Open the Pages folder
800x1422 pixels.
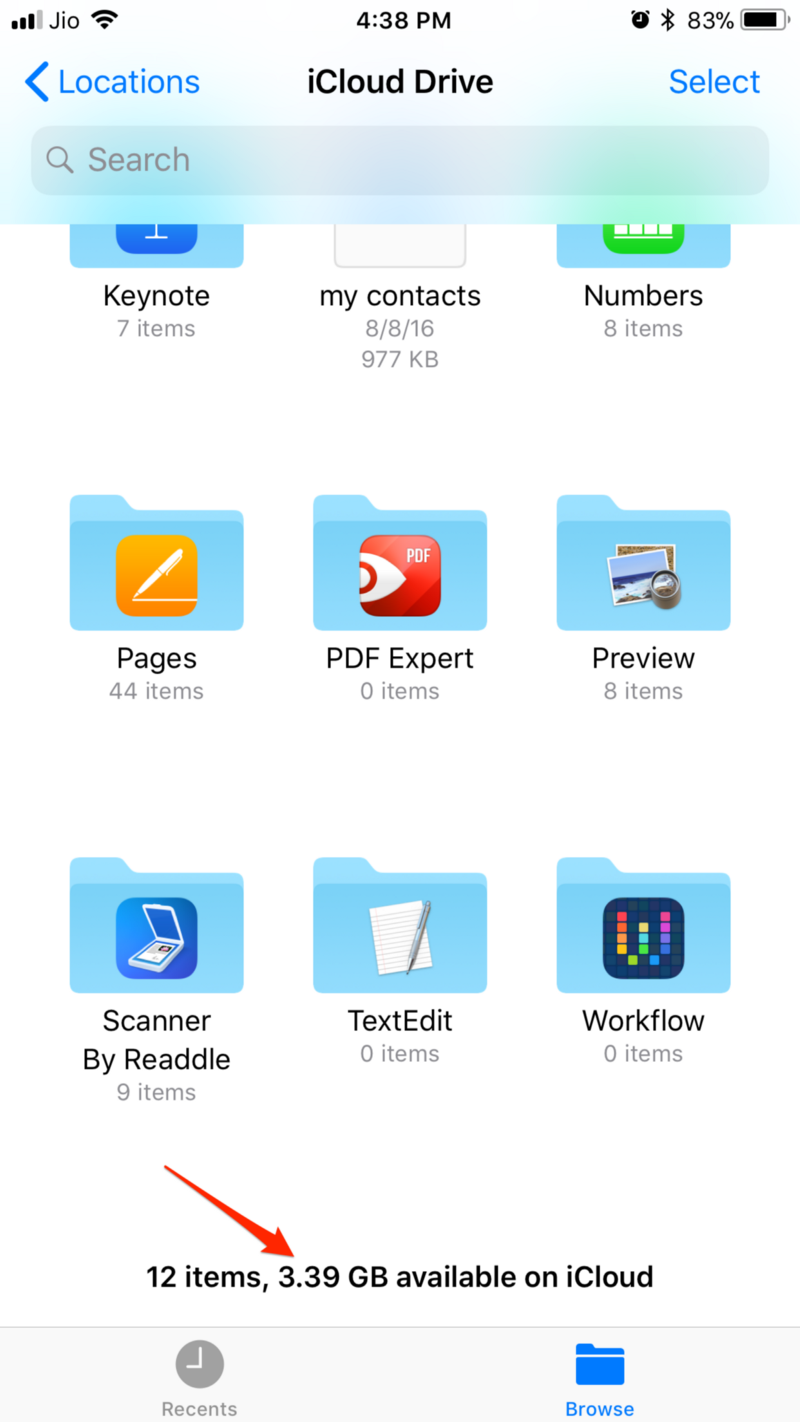pos(156,565)
